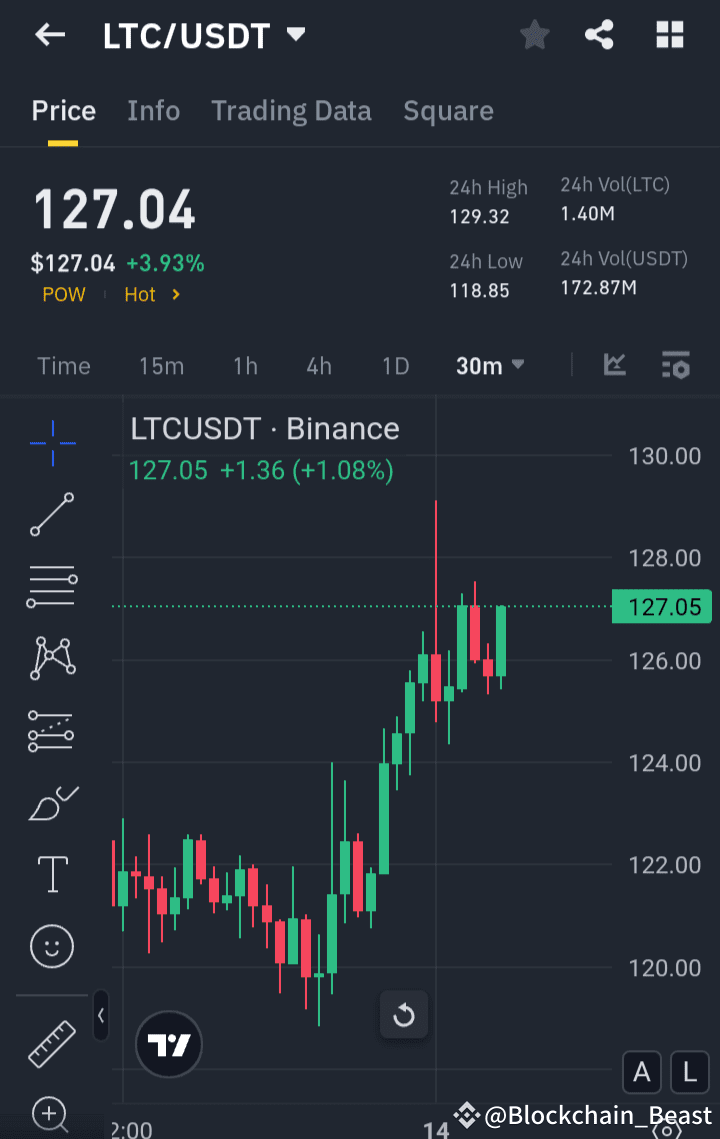The image size is (720, 1139).
Task: Switch to the Trading Data tab
Action: (291, 110)
